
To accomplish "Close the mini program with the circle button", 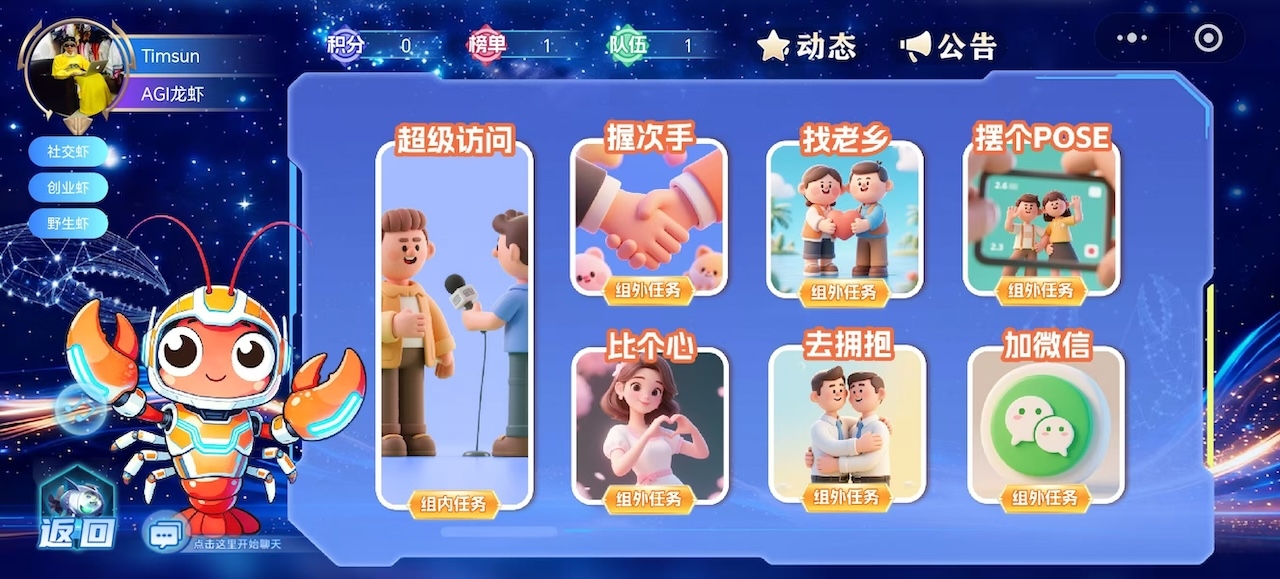I will coord(1208,39).
